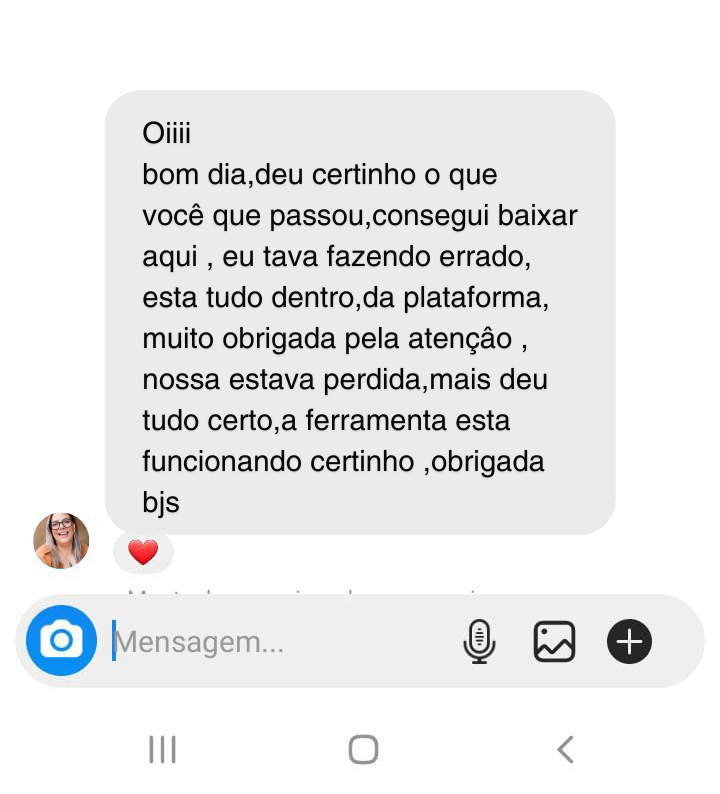
Task: View the heart reaction on the message
Action: (x=143, y=552)
